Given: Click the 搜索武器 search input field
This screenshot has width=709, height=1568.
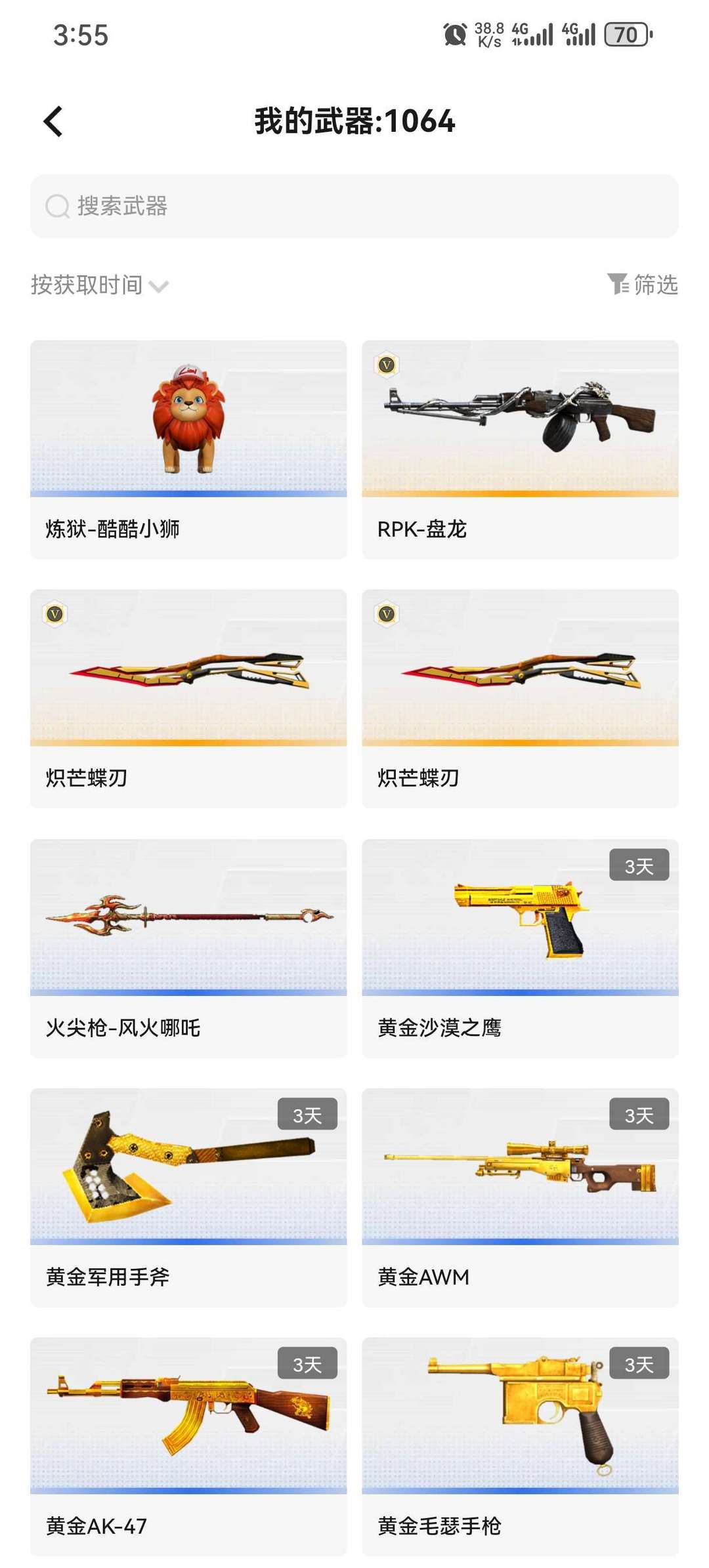Looking at the screenshot, I should (354, 205).
